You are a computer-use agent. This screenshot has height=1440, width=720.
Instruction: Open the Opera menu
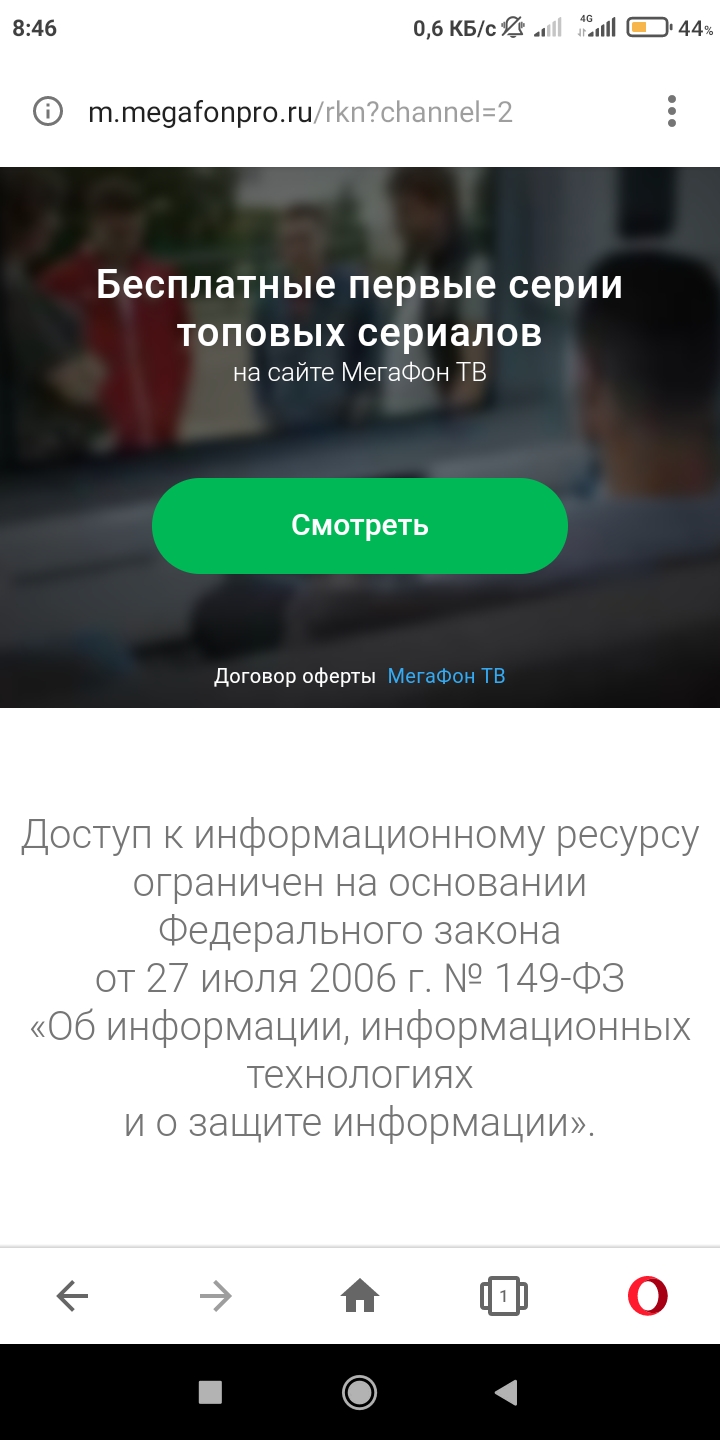coord(647,1297)
